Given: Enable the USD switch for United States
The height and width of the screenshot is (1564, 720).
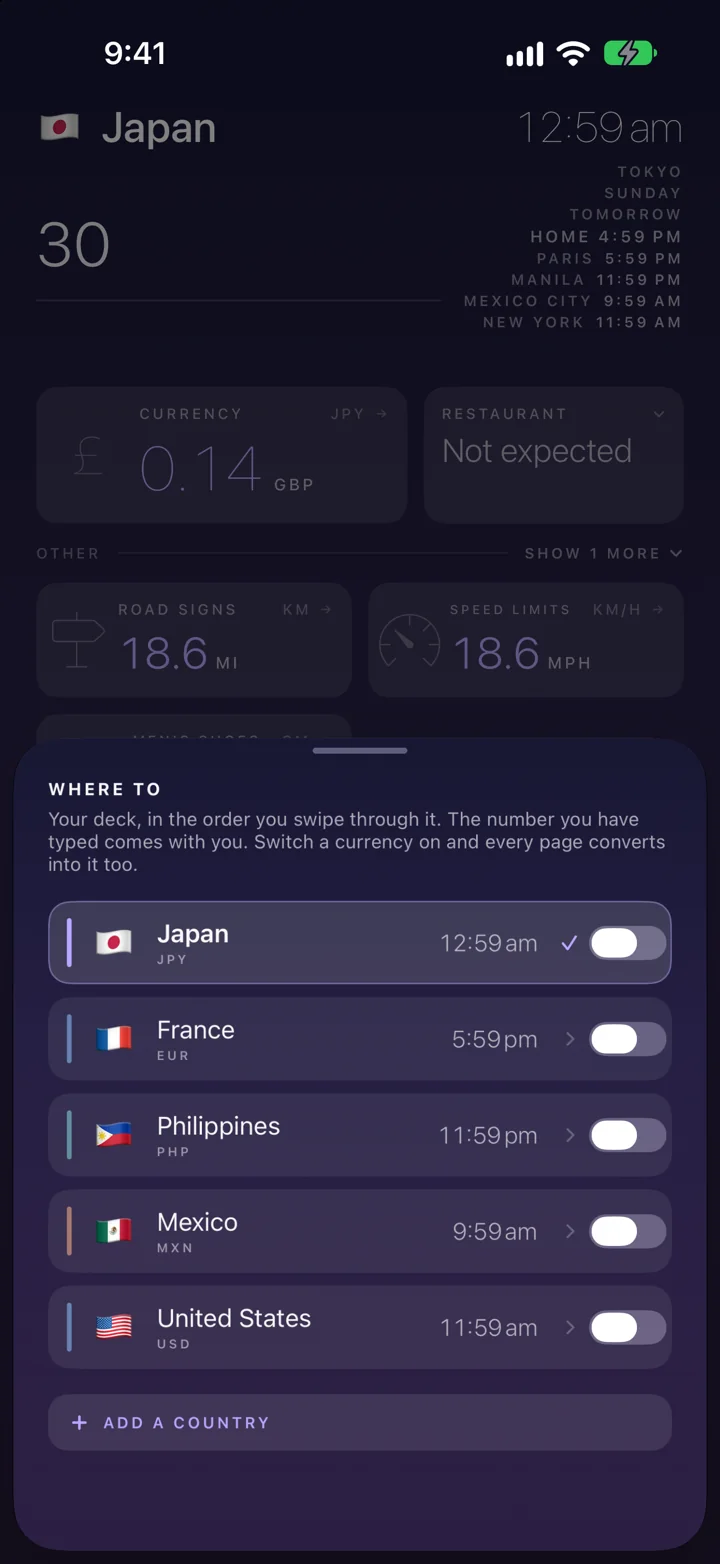Looking at the screenshot, I should [x=628, y=1327].
